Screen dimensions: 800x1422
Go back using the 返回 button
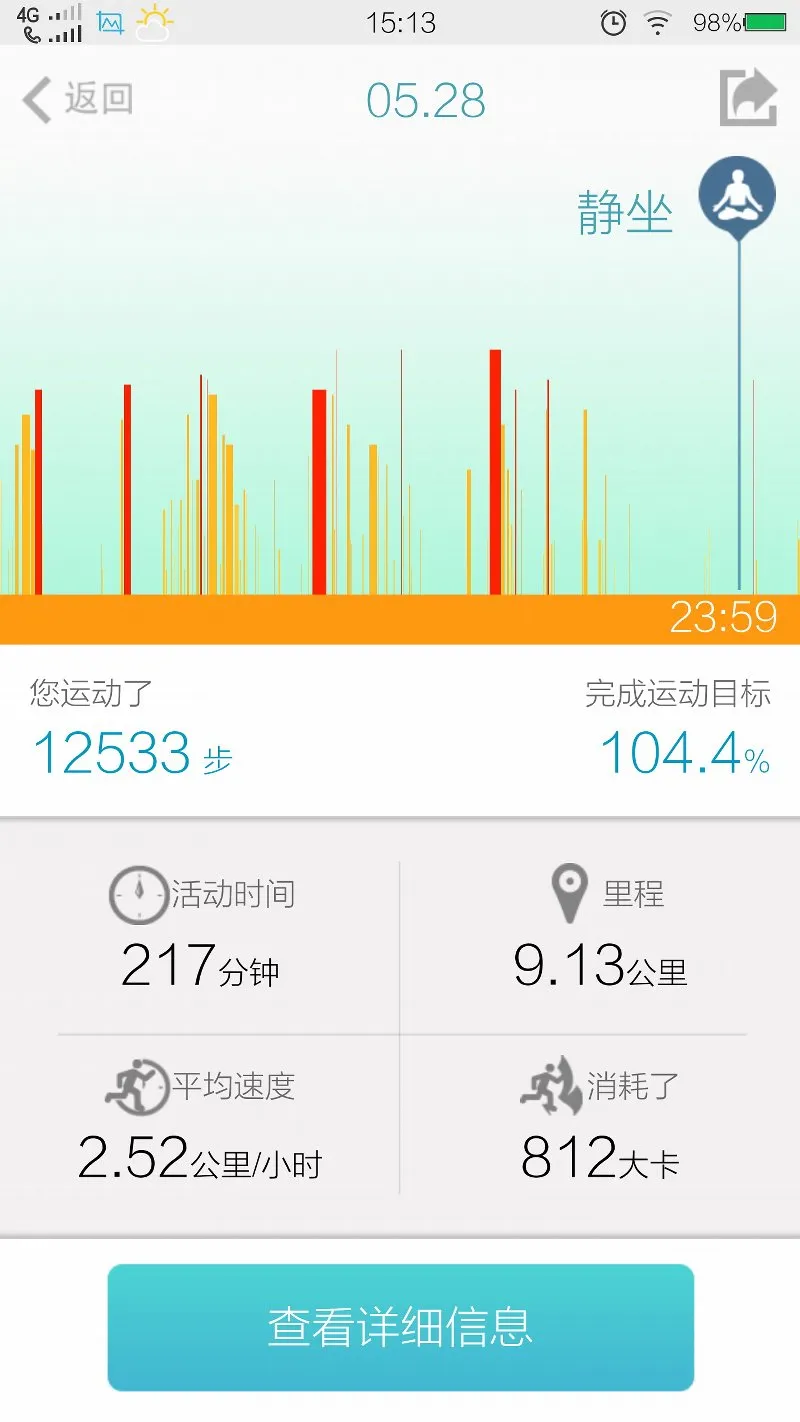[78, 101]
